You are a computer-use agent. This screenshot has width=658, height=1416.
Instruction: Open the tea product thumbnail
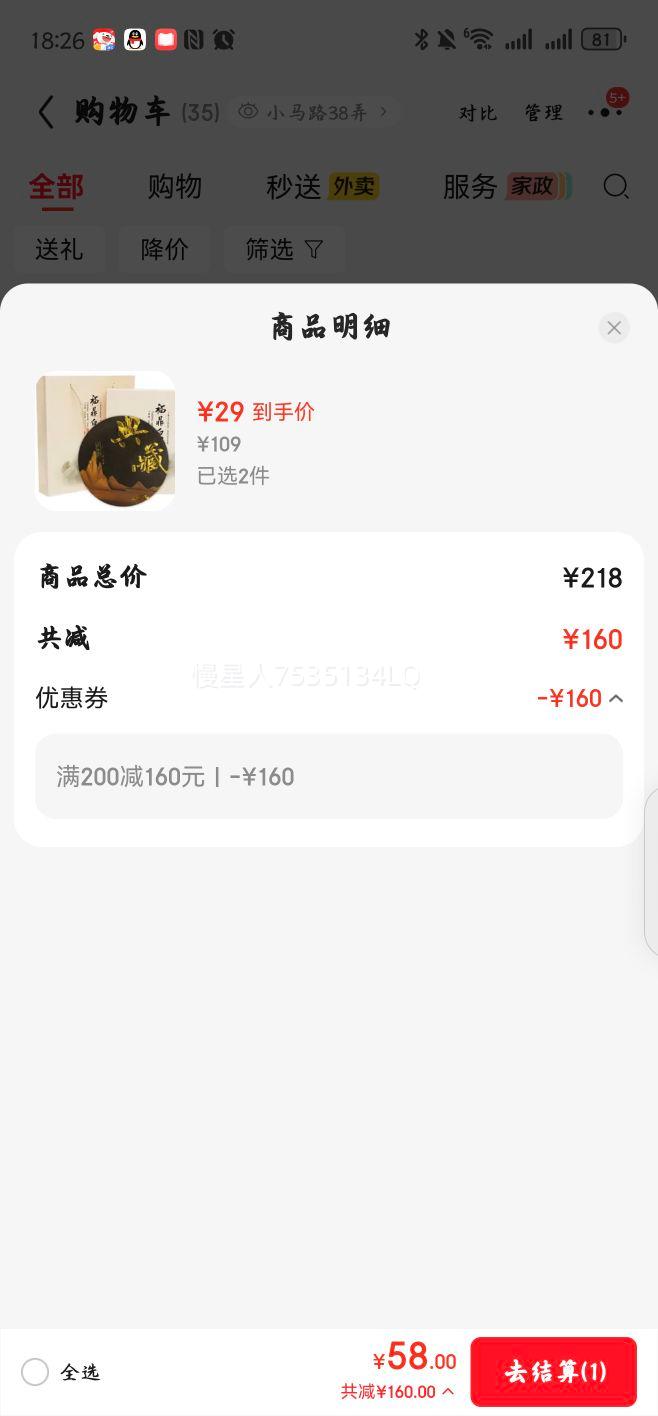[105, 441]
